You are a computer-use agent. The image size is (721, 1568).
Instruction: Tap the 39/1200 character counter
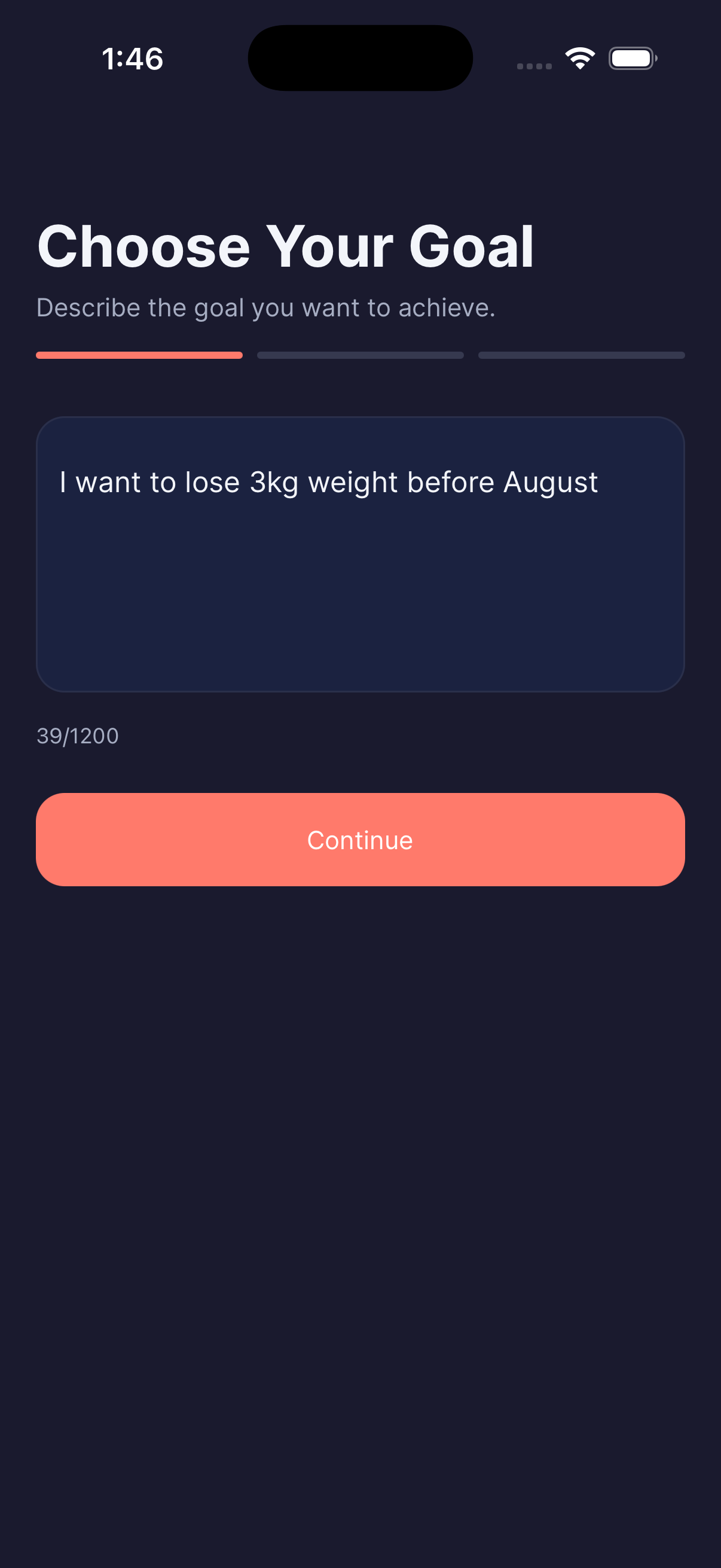point(77,736)
